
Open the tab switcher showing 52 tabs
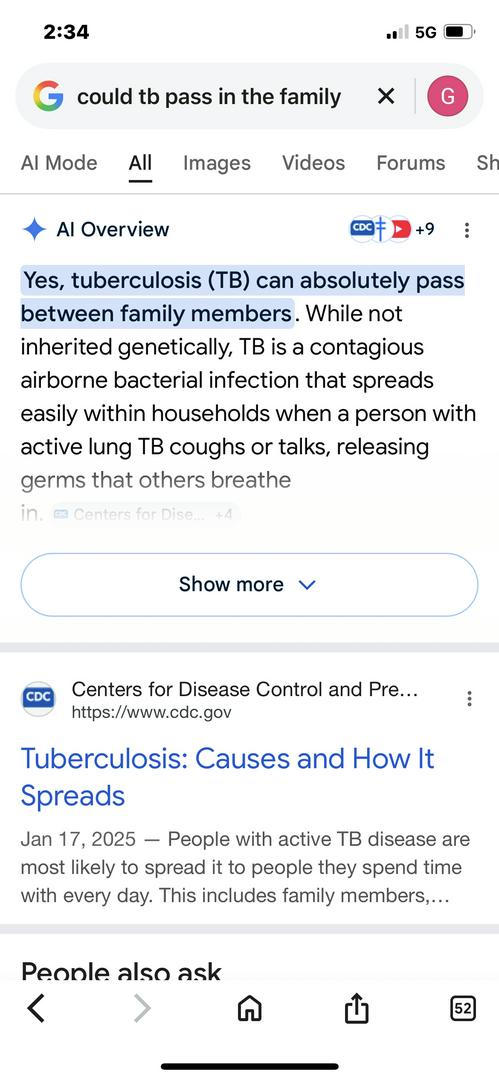click(x=462, y=1010)
